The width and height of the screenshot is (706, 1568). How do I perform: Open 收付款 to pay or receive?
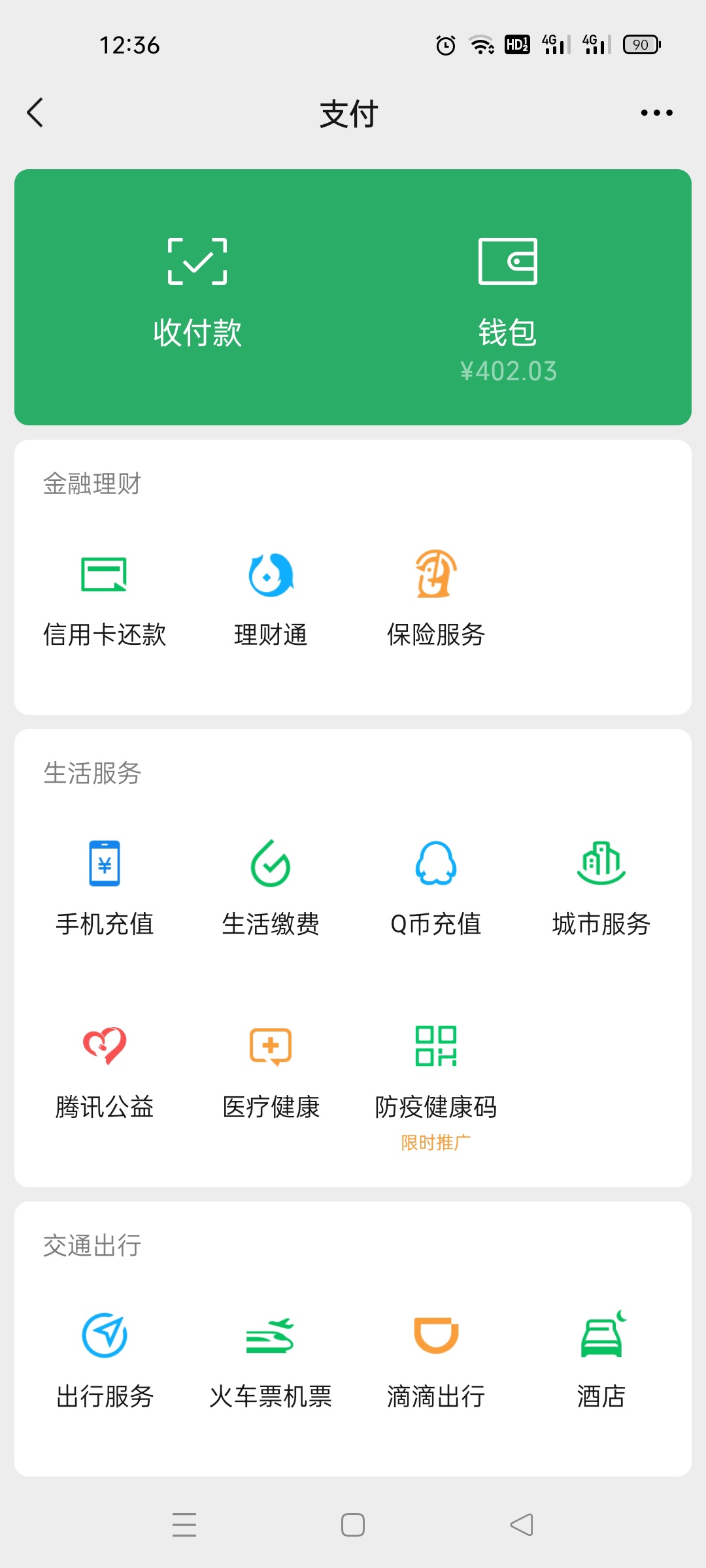coord(197,294)
